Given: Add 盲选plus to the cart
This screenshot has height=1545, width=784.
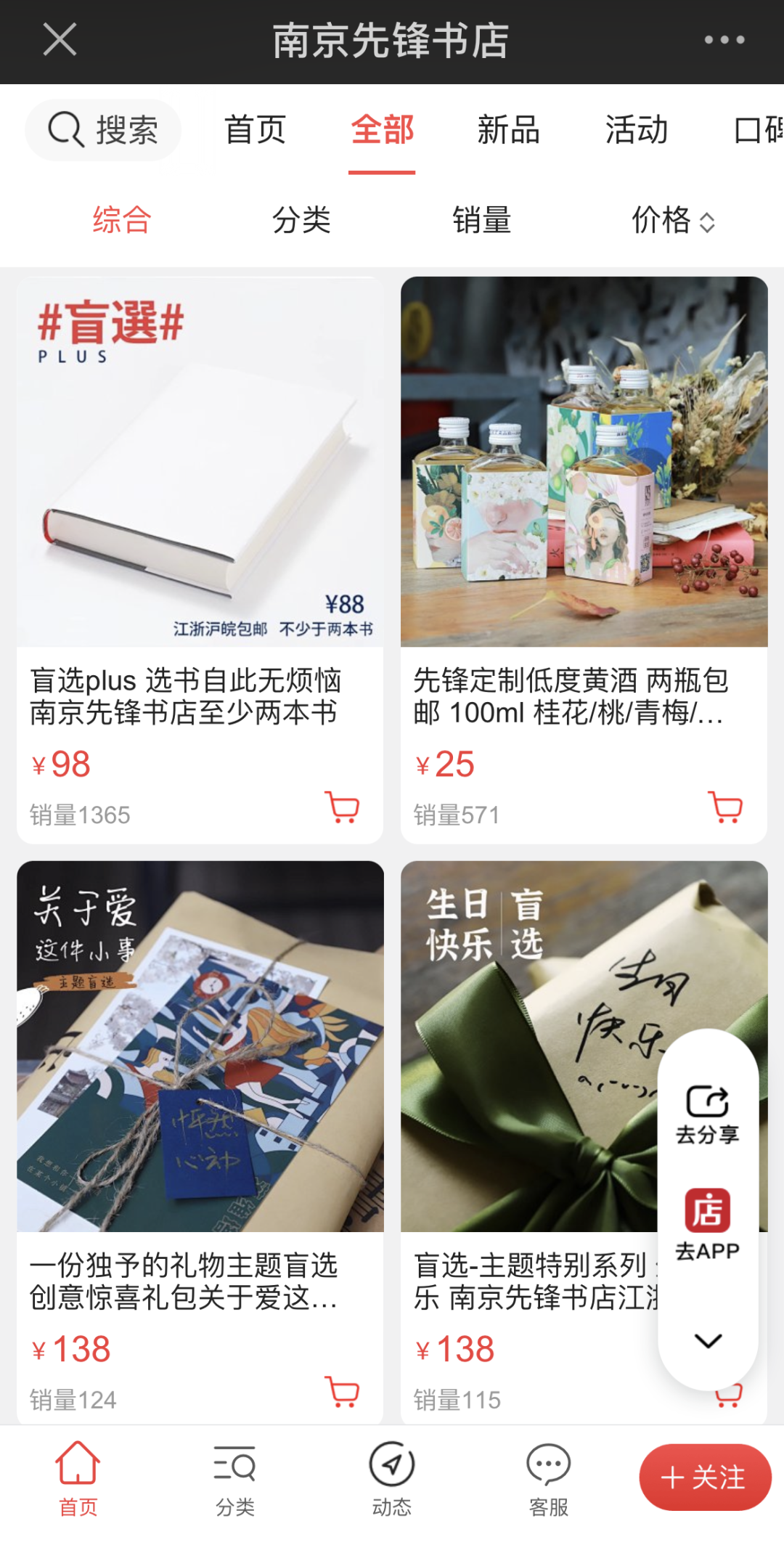Looking at the screenshot, I should [x=343, y=807].
